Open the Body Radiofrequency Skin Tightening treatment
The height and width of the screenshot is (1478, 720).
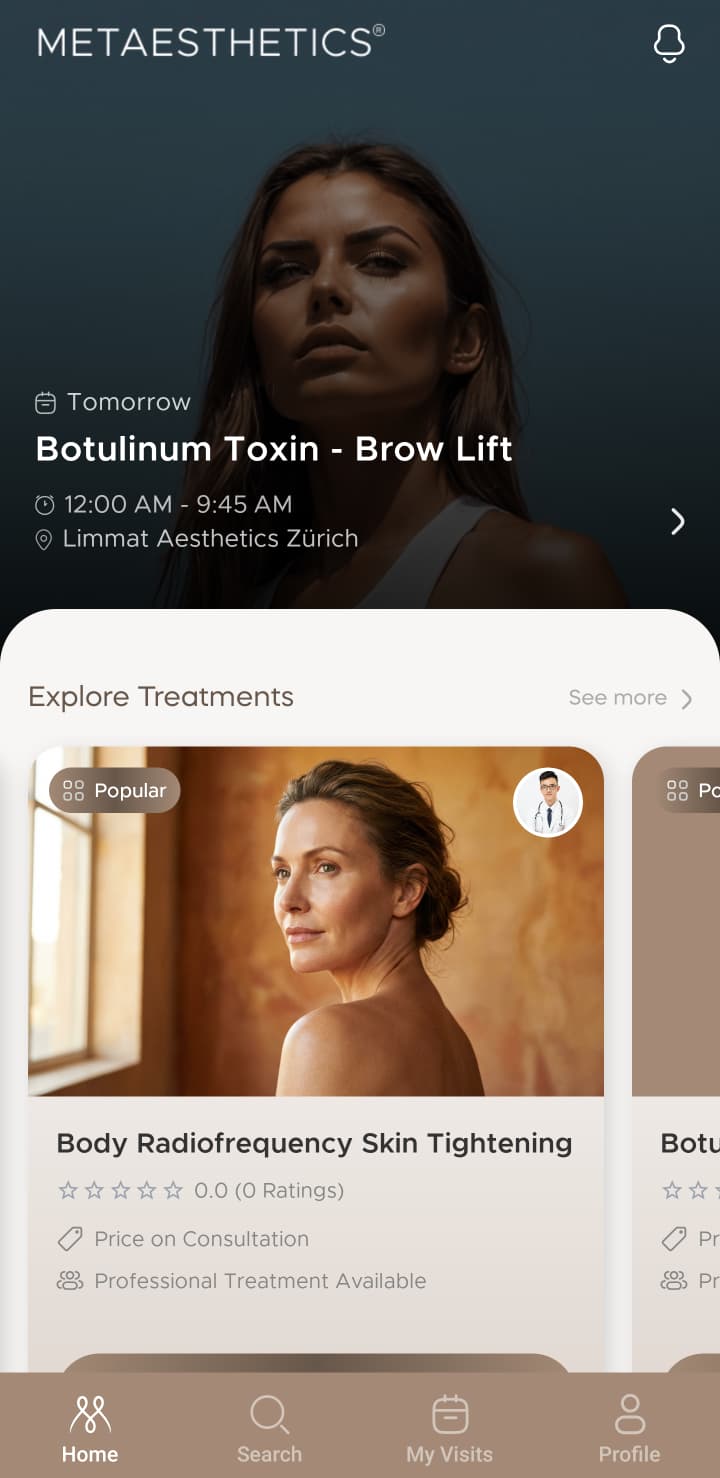coord(314,1143)
